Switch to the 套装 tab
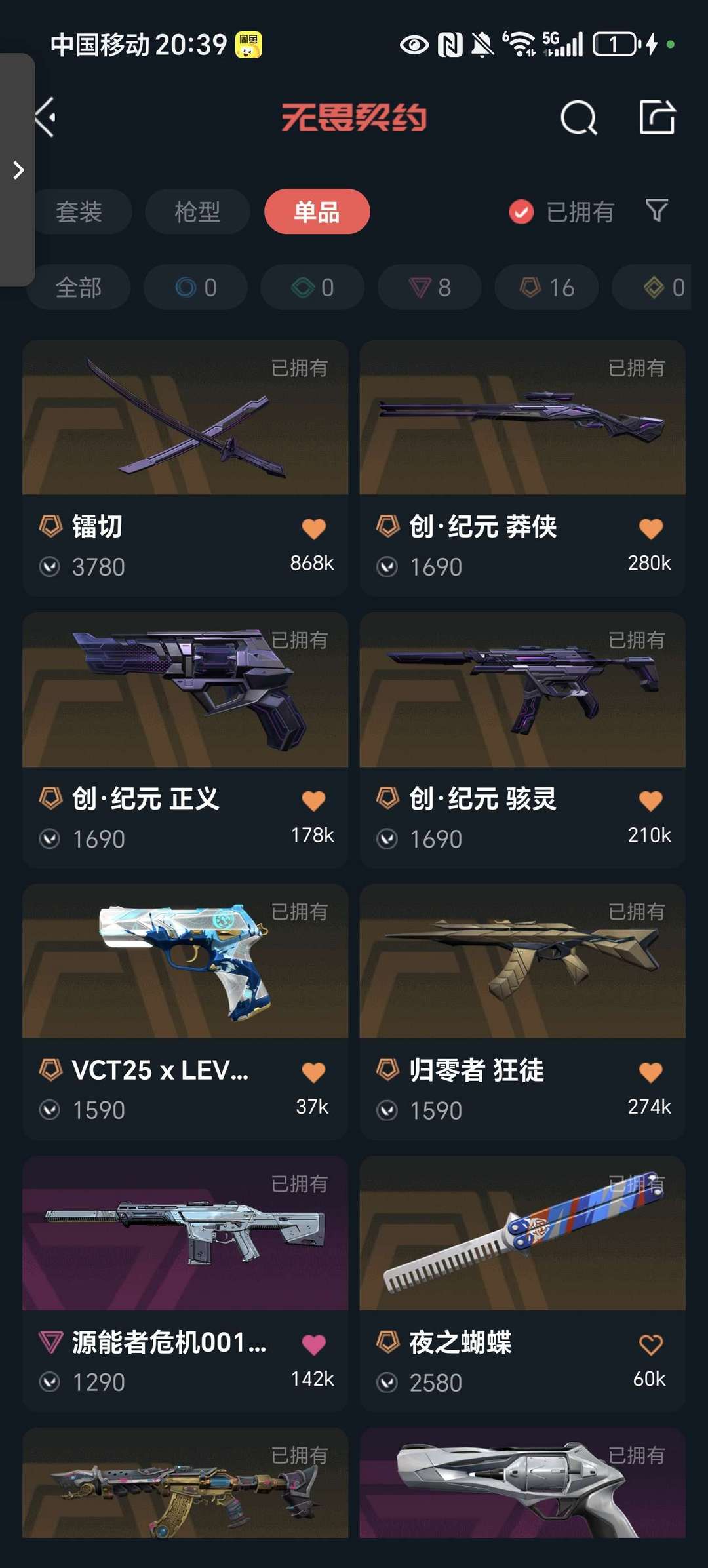The width and height of the screenshot is (708, 1568). pos(79,212)
